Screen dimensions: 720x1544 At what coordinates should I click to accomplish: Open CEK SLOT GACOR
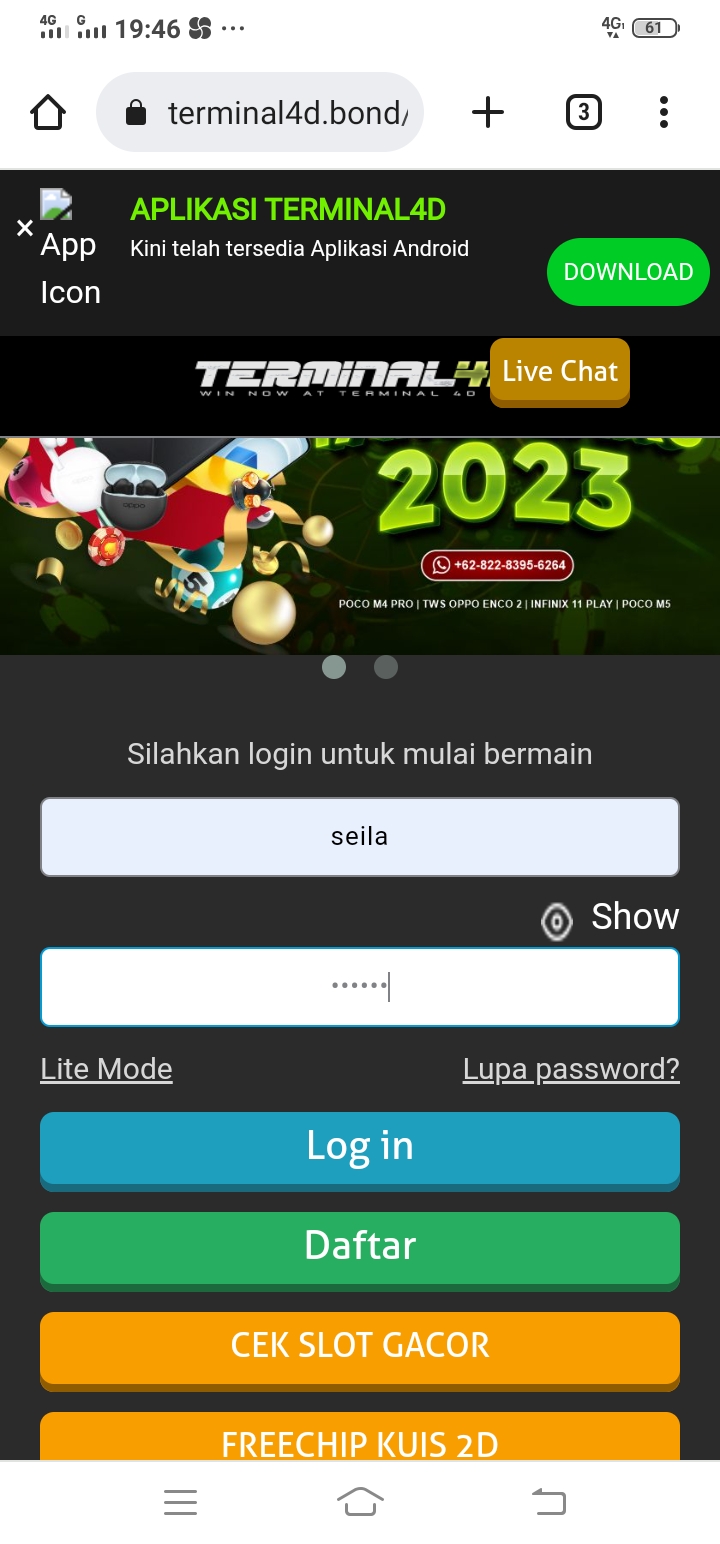(x=360, y=1348)
